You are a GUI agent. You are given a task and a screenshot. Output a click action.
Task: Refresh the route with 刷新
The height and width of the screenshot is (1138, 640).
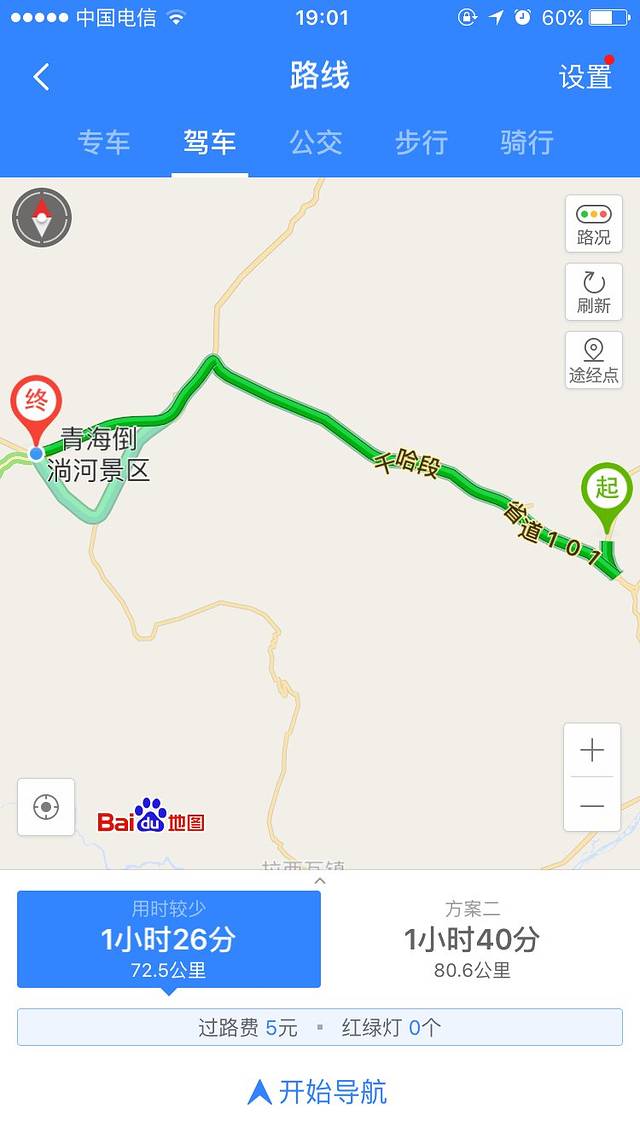(x=593, y=292)
